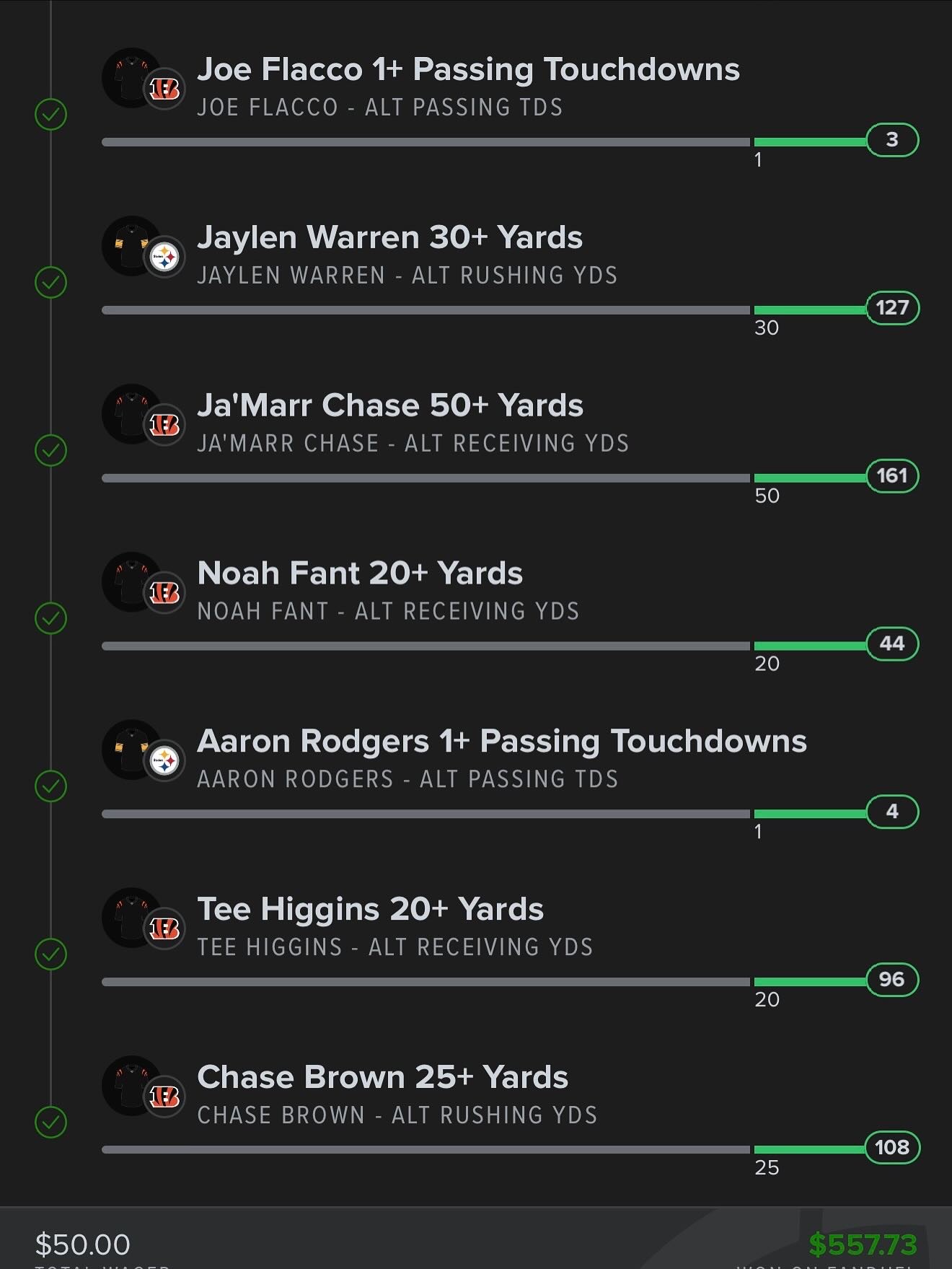Open the Chase Brown 25+ Yards leg
This screenshot has width=952, height=1269.
382,1079
